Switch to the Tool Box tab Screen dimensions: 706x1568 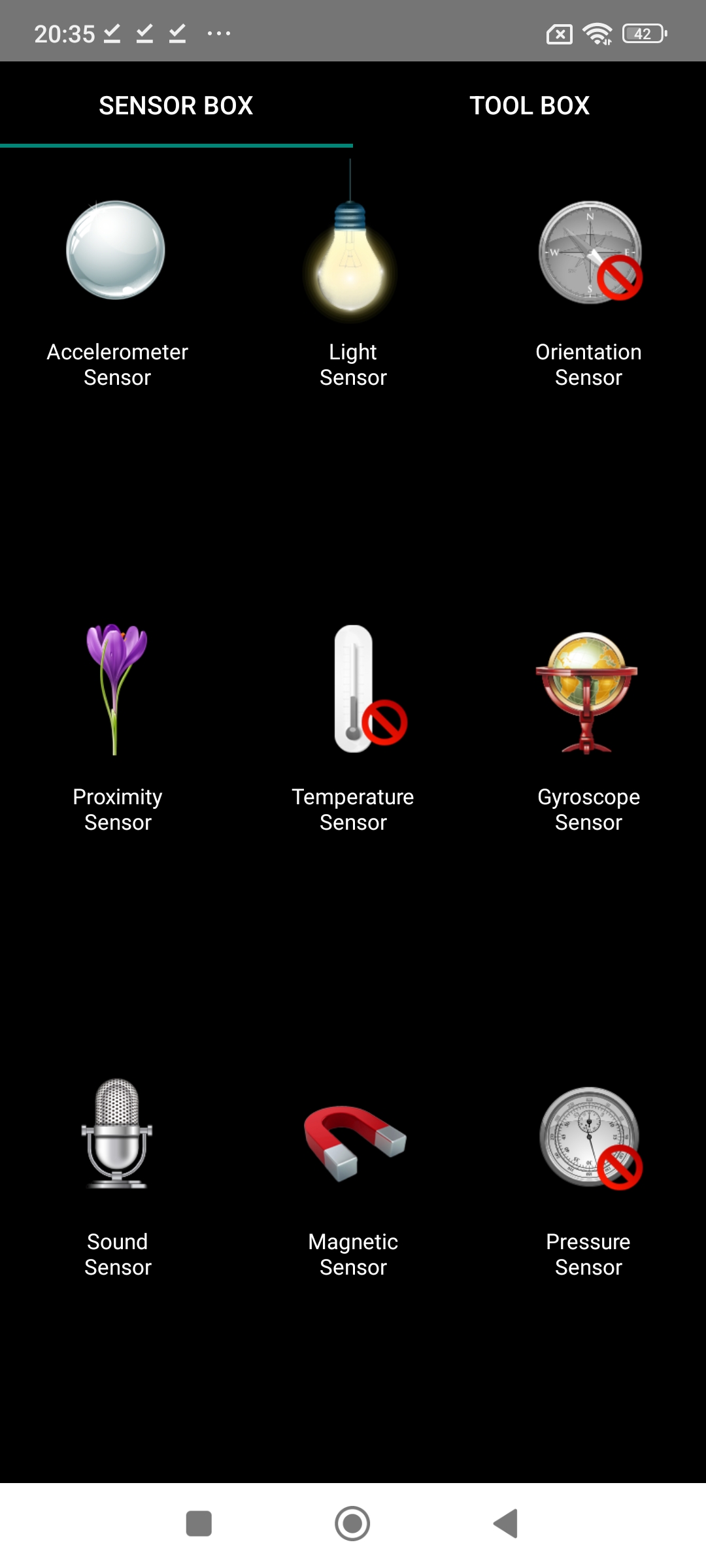point(529,105)
